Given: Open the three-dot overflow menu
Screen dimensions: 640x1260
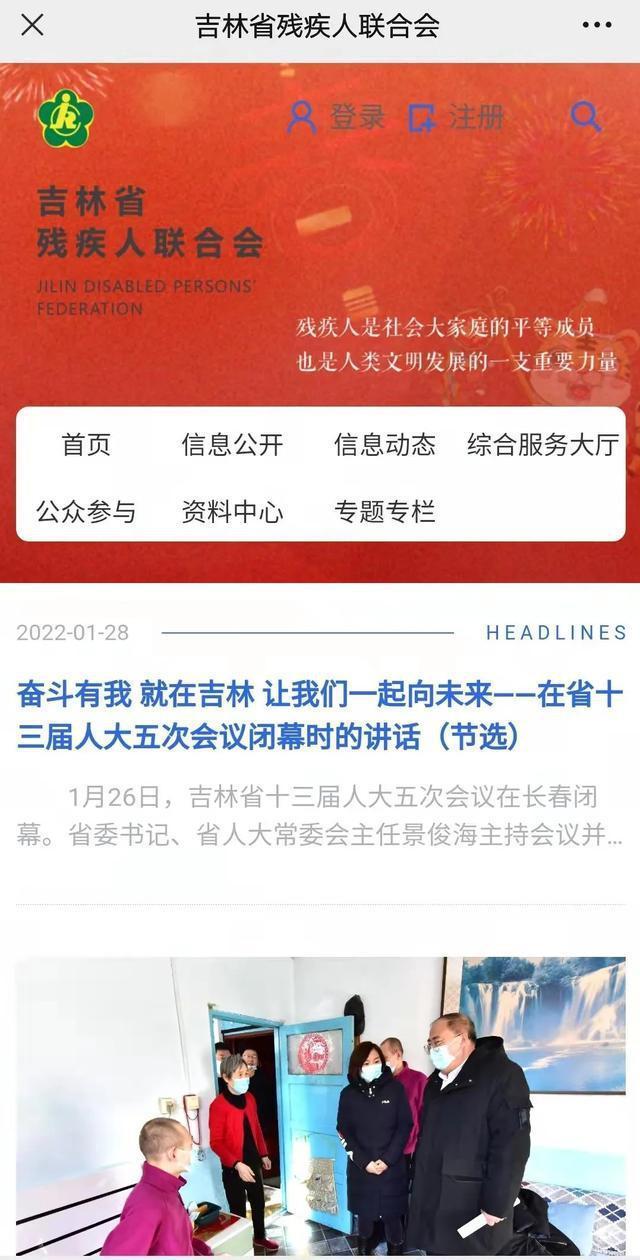Looking at the screenshot, I should point(596,25).
